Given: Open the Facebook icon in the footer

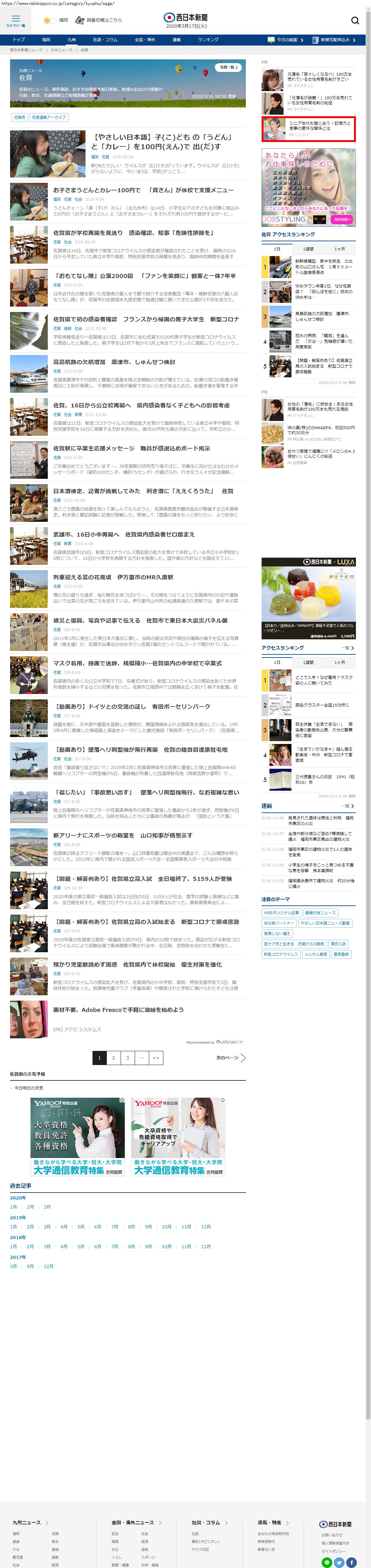Looking at the screenshot, I should [352, 1563].
